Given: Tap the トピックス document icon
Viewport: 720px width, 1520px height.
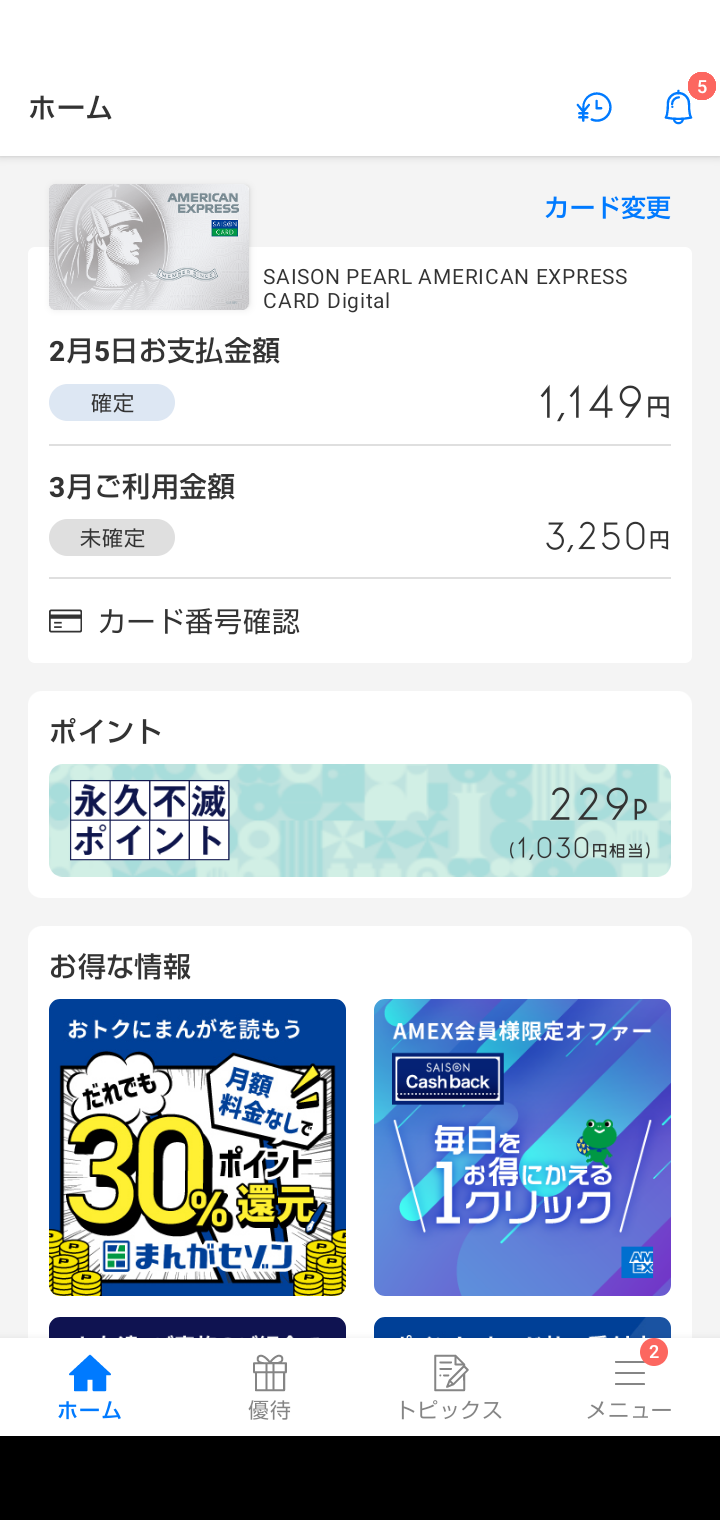Looking at the screenshot, I should click(x=449, y=1371).
